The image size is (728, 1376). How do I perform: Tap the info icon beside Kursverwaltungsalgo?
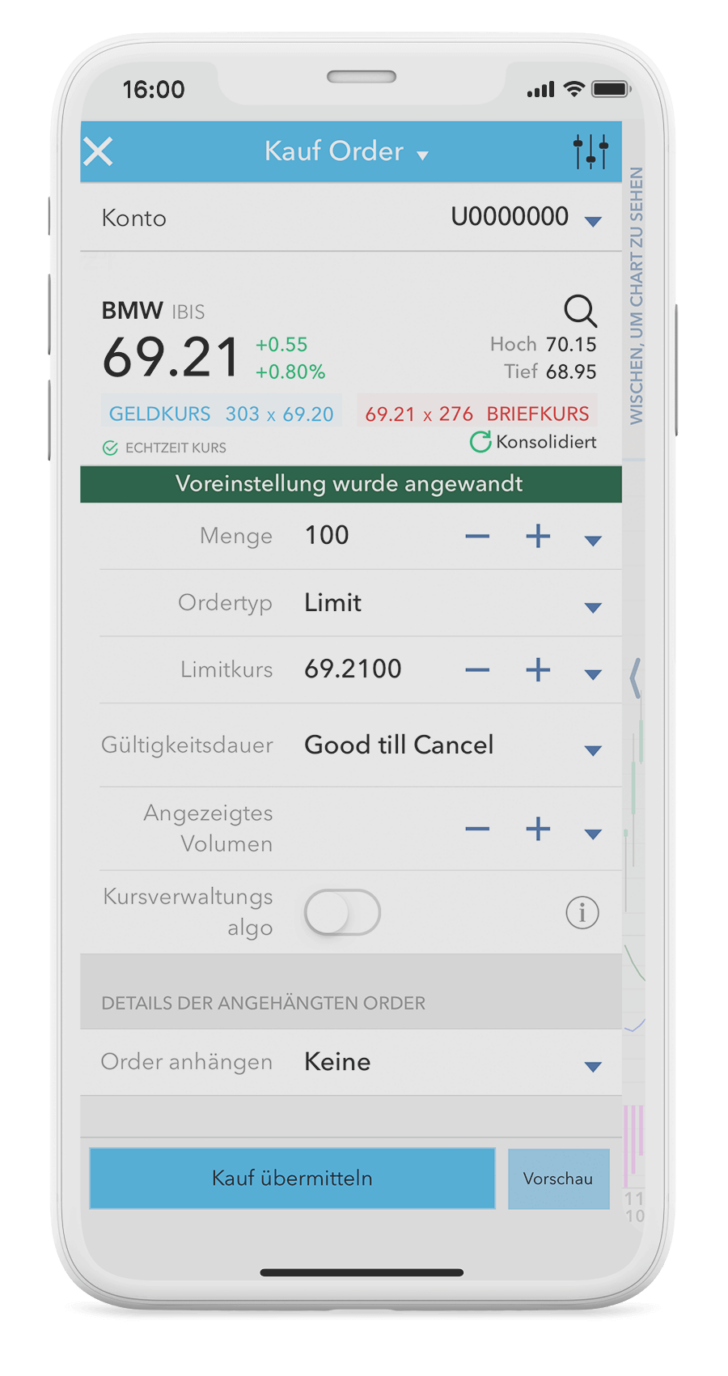click(582, 912)
